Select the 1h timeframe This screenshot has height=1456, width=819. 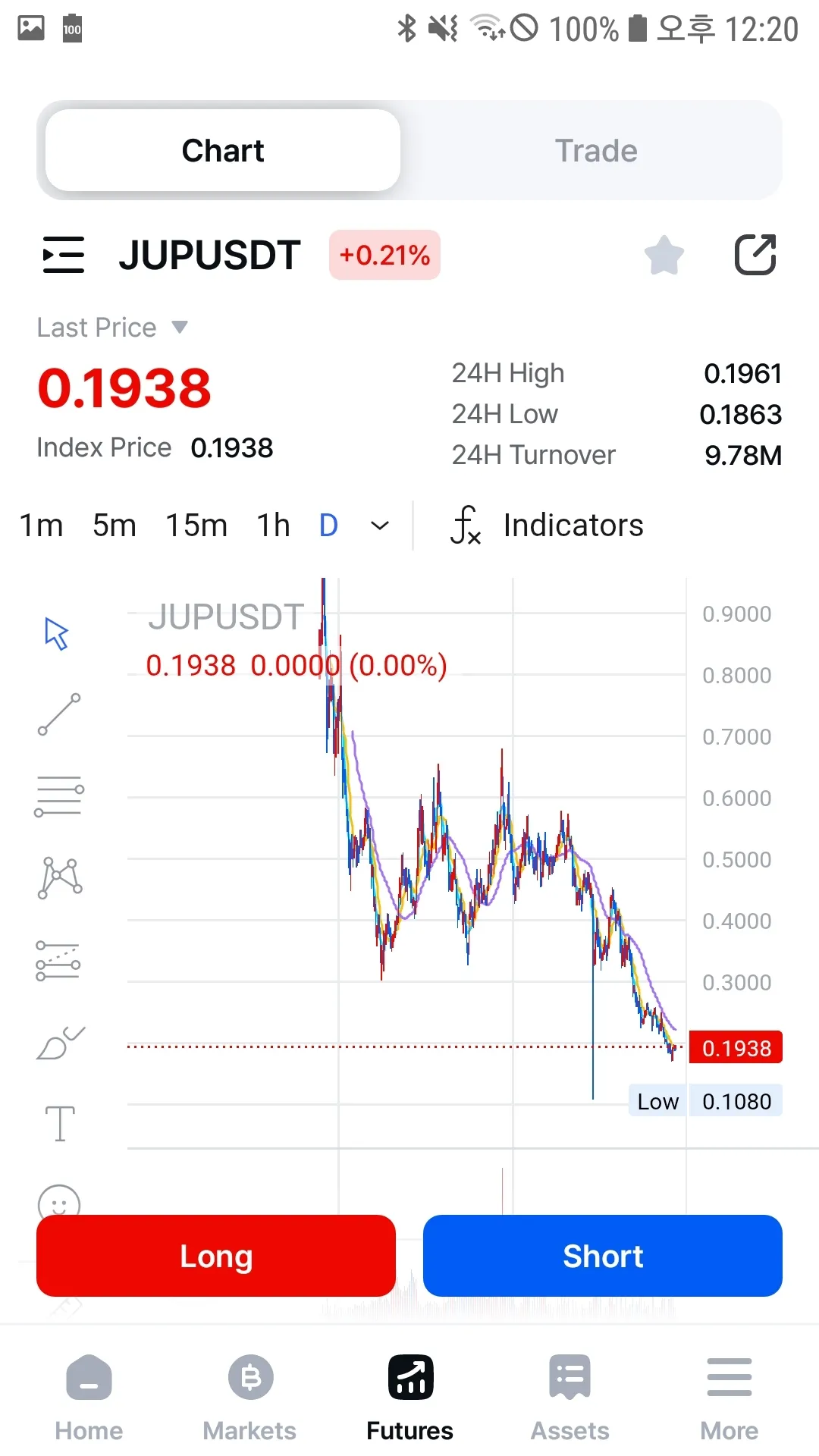(x=273, y=526)
